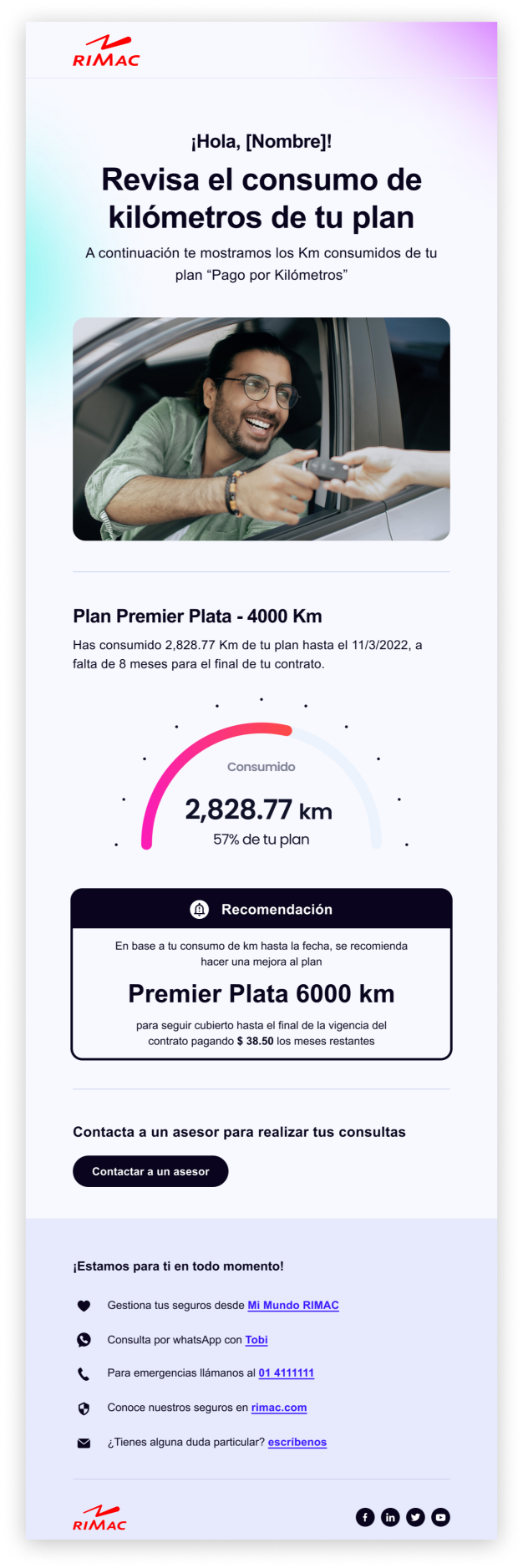Open the Mi Mundo RIMAC link
The height and width of the screenshot is (1568, 523).
point(293,1305)
